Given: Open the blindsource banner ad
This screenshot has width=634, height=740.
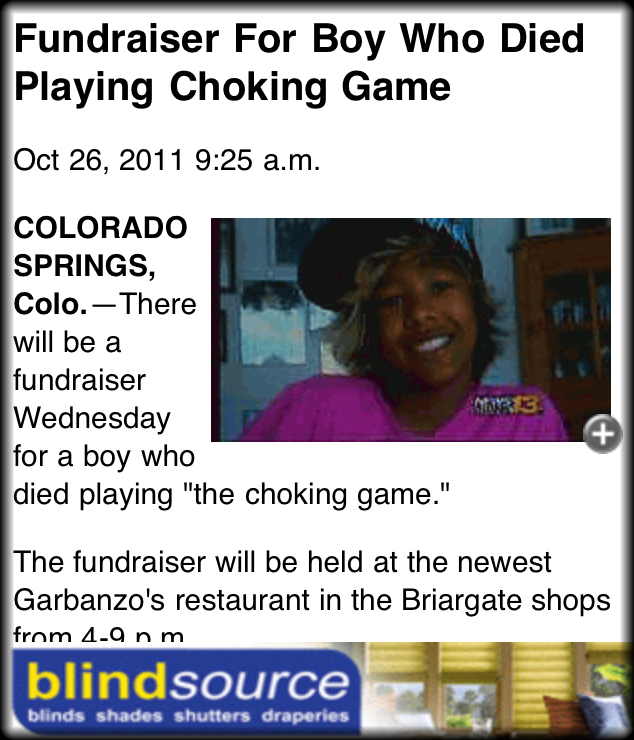Looking at the screenshot, I should [318, 690].
